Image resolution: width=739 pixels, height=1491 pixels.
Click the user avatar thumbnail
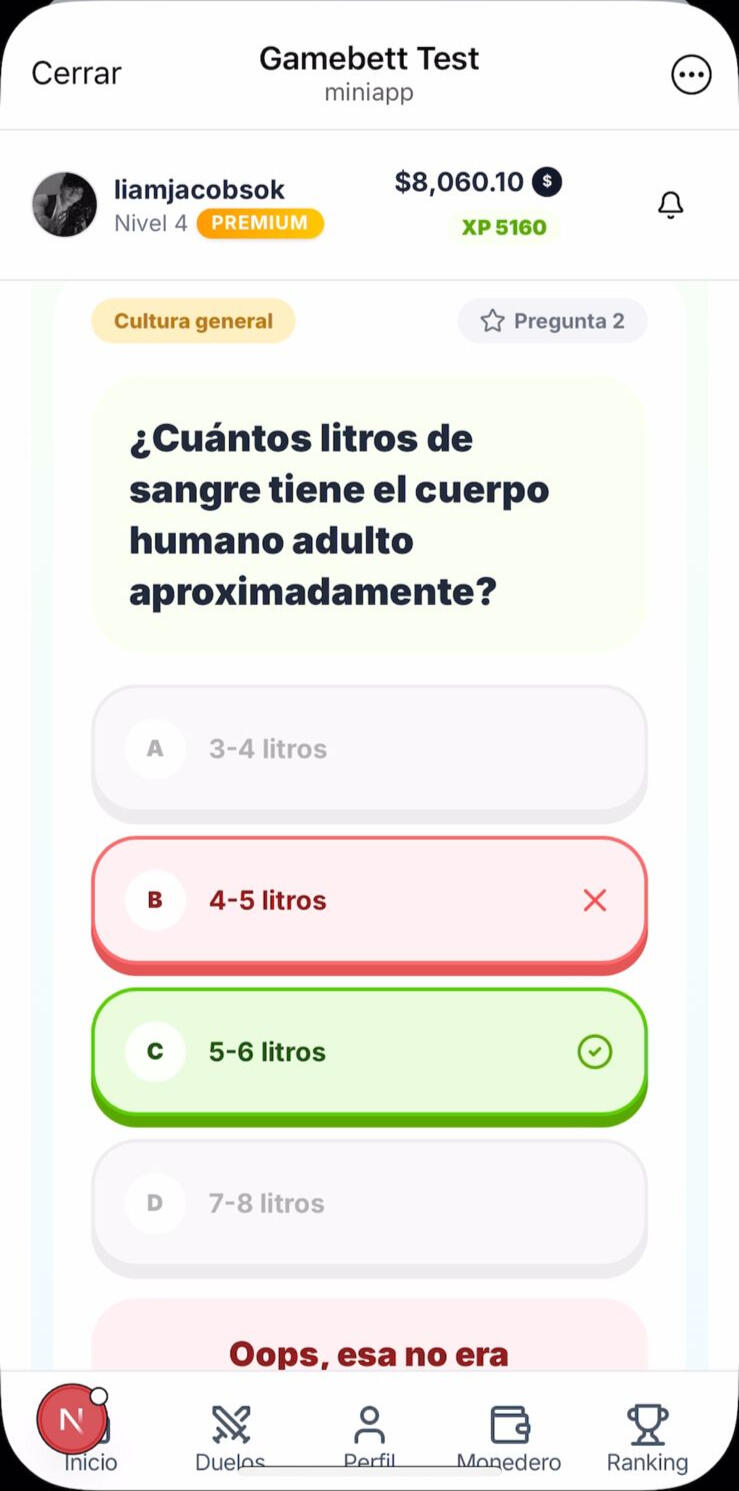pyautogui.click(x=64, y=204)
